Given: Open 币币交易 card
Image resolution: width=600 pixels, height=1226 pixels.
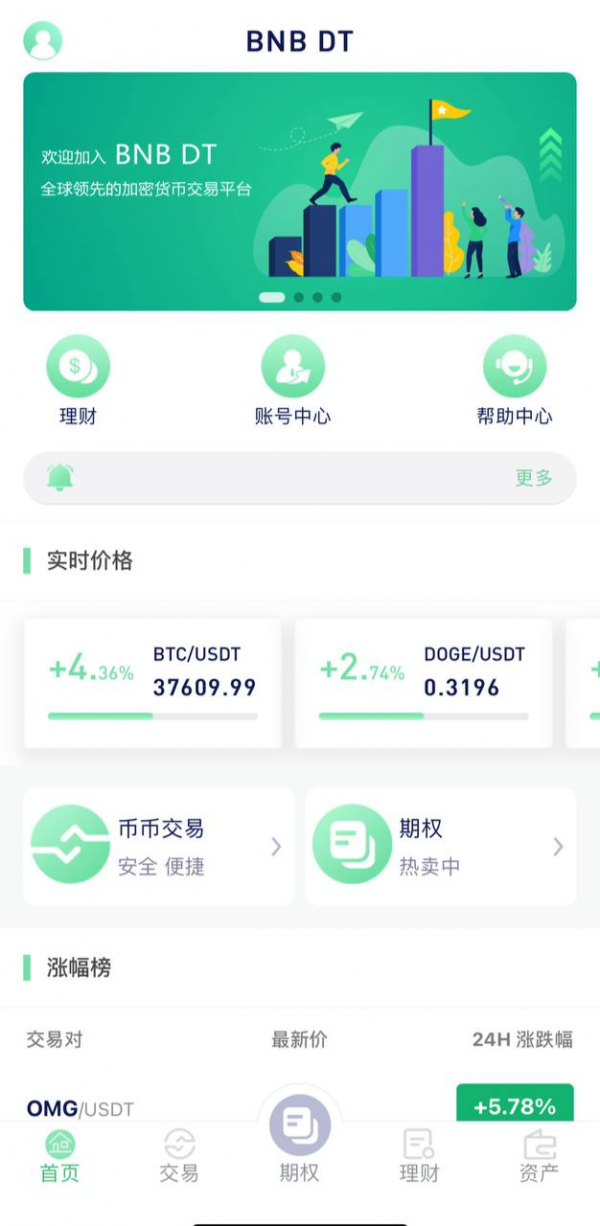Looking at the screenshot, I should click(159, 846).
